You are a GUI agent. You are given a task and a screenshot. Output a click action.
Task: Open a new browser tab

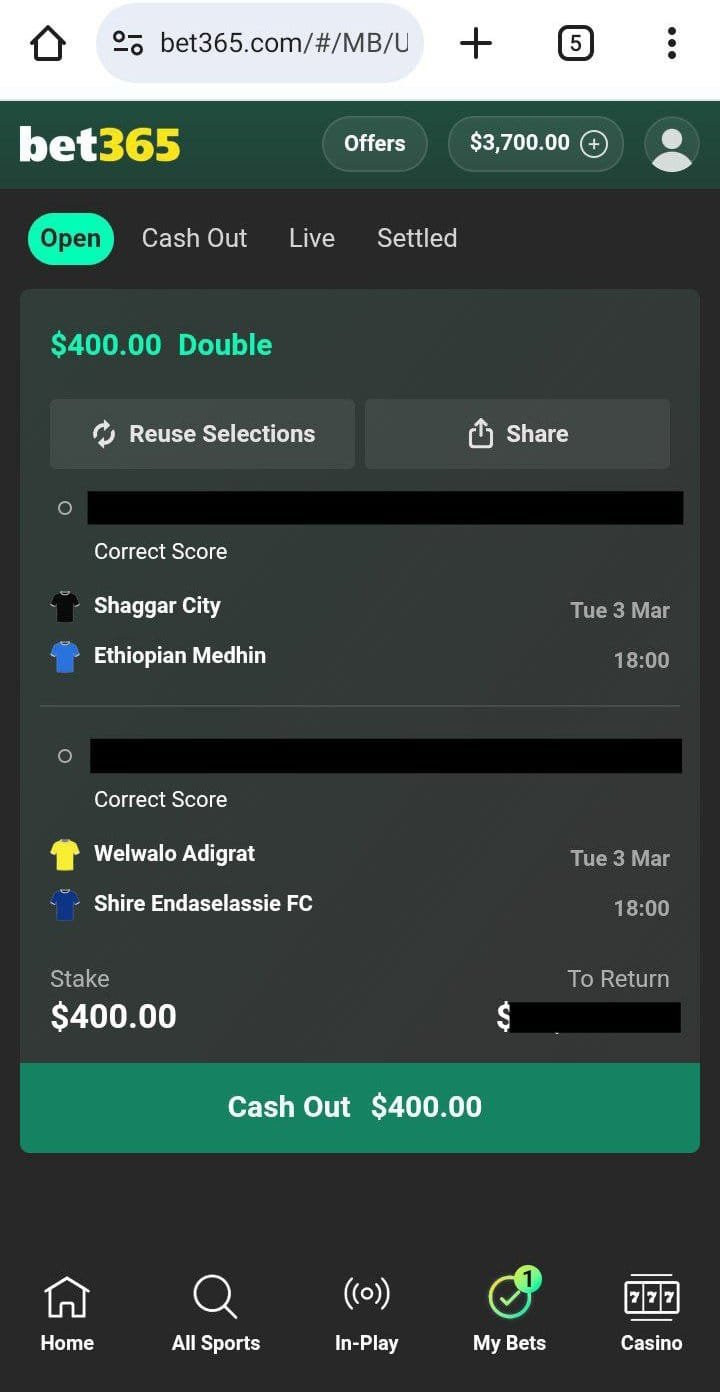pyautogui.click(x=475, y=43)
